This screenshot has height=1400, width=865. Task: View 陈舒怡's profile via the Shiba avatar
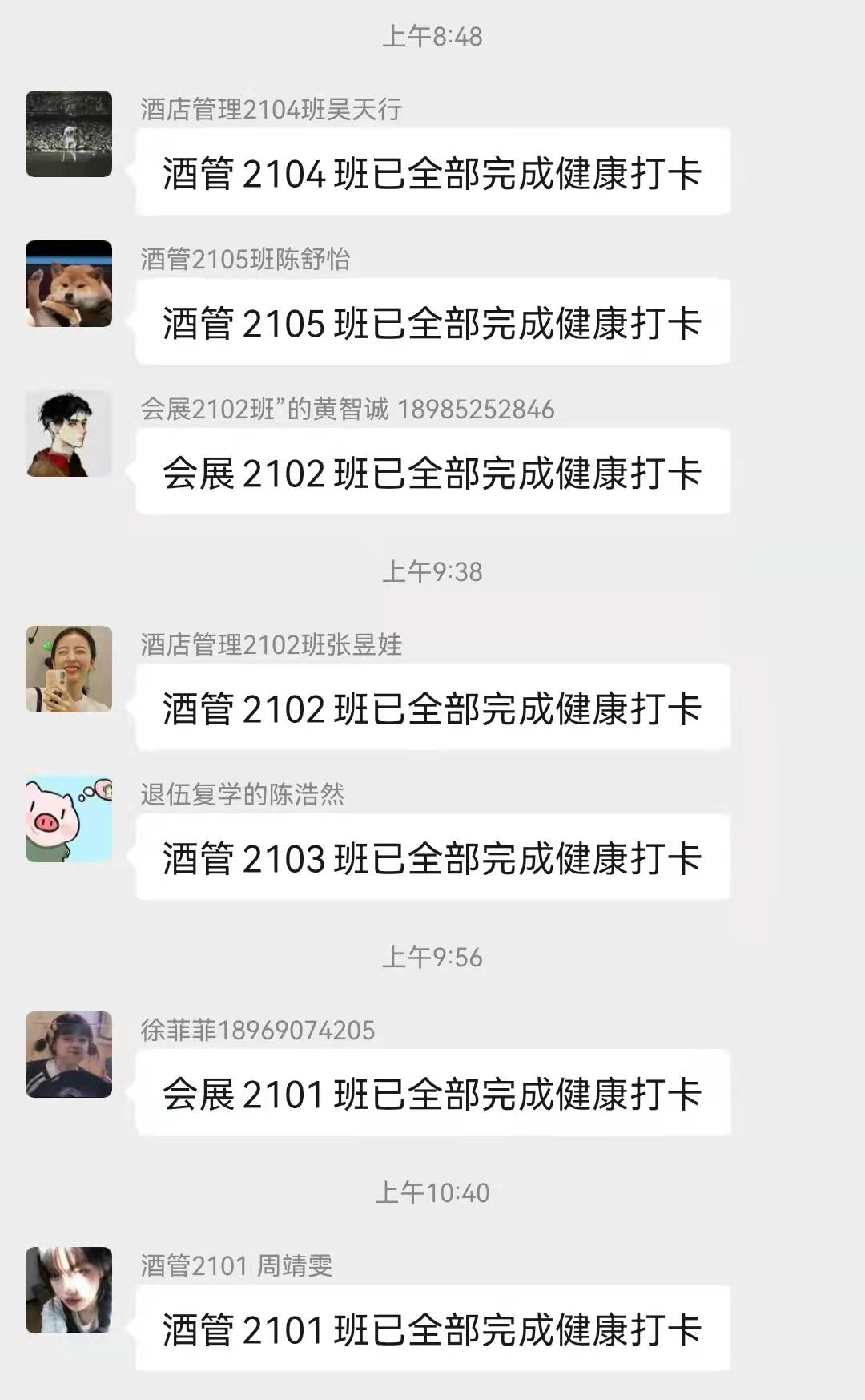[69, 284]
